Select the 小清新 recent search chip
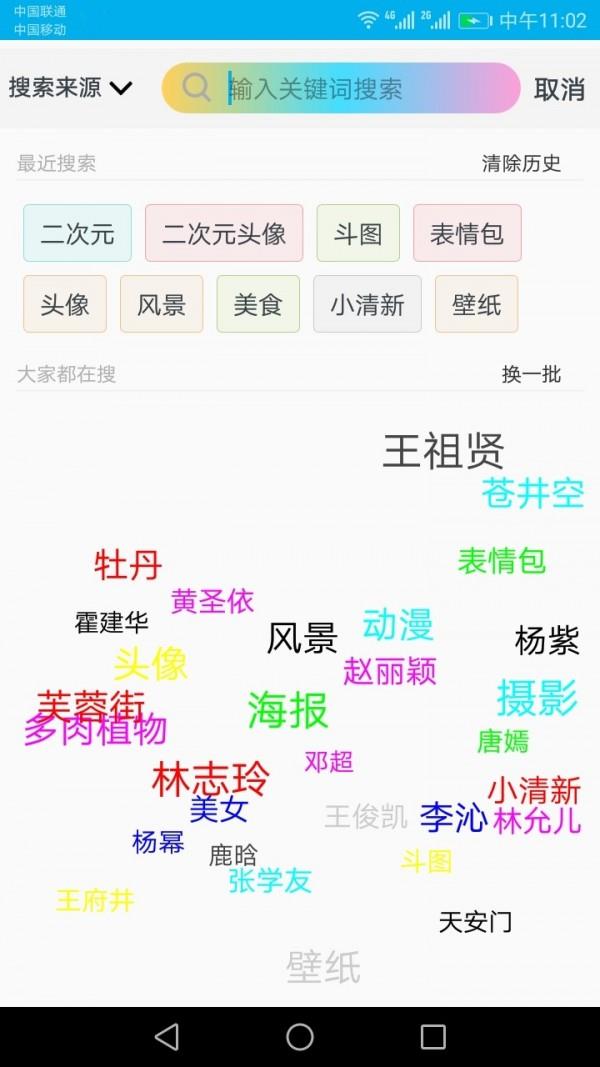This screenshot has height=1067, width=600. tap(367, 305)
